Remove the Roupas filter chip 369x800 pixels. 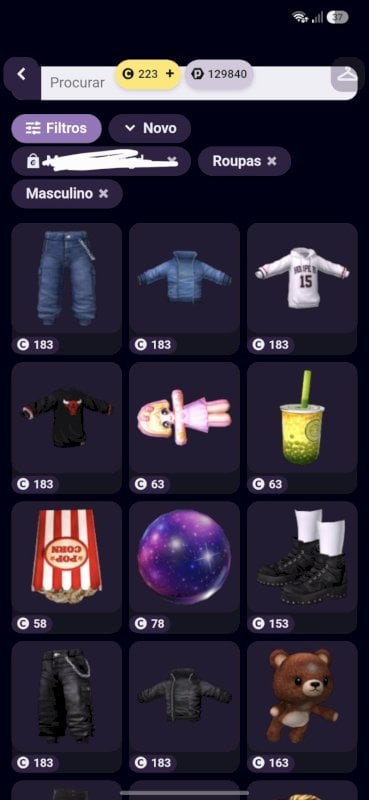coord(272,161)
